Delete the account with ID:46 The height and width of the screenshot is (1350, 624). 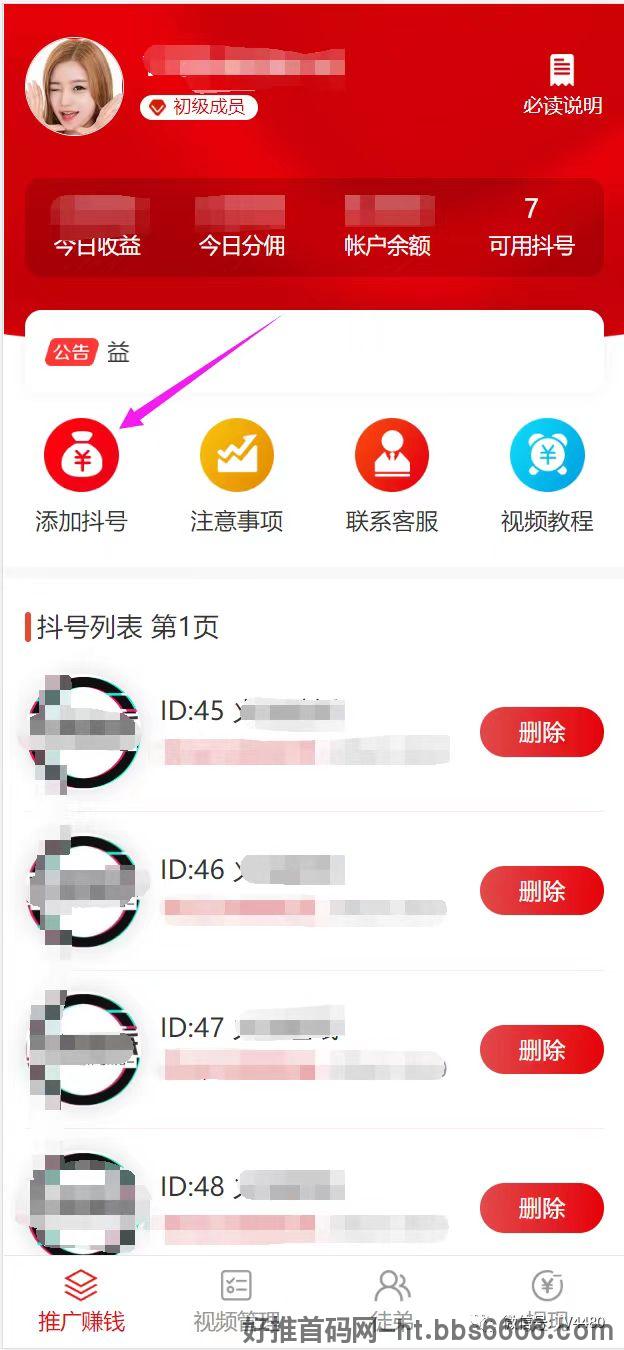(x=542, y=891)
